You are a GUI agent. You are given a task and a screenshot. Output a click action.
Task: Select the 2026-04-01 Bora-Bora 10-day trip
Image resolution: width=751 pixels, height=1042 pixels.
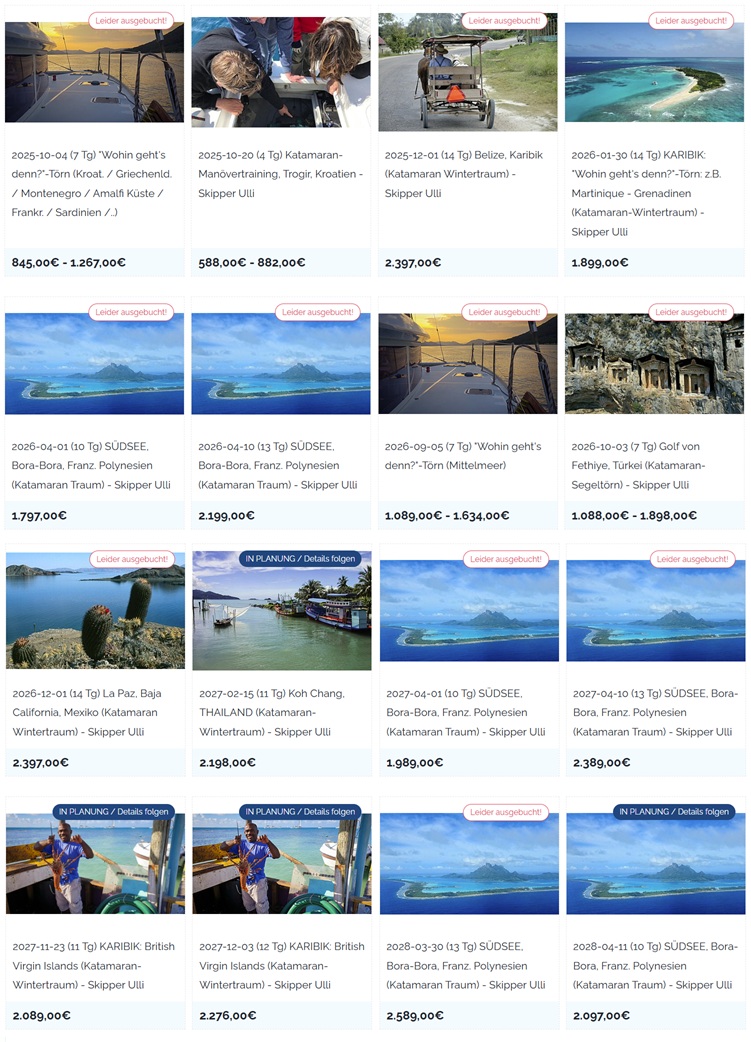tap(94, 465)
